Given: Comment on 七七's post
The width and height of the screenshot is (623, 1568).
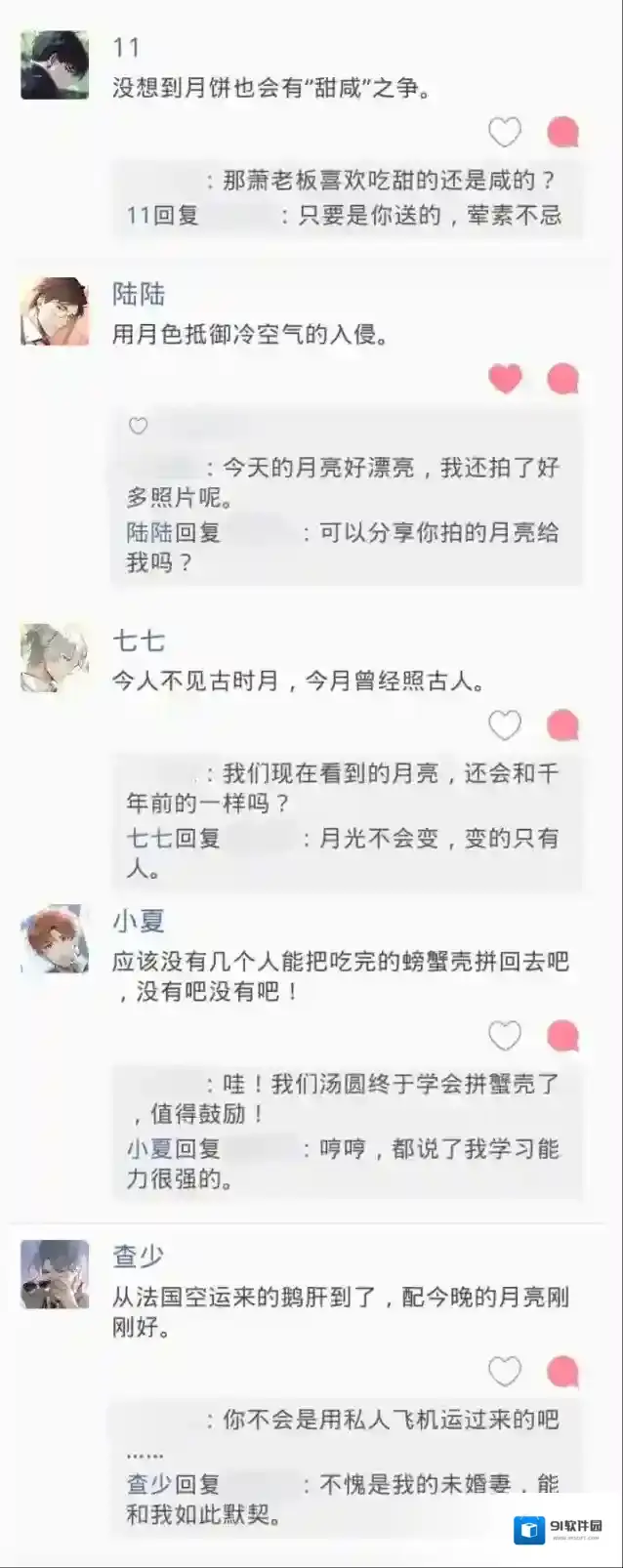Looking at the screenshot, I should click(x=562, y=725).
